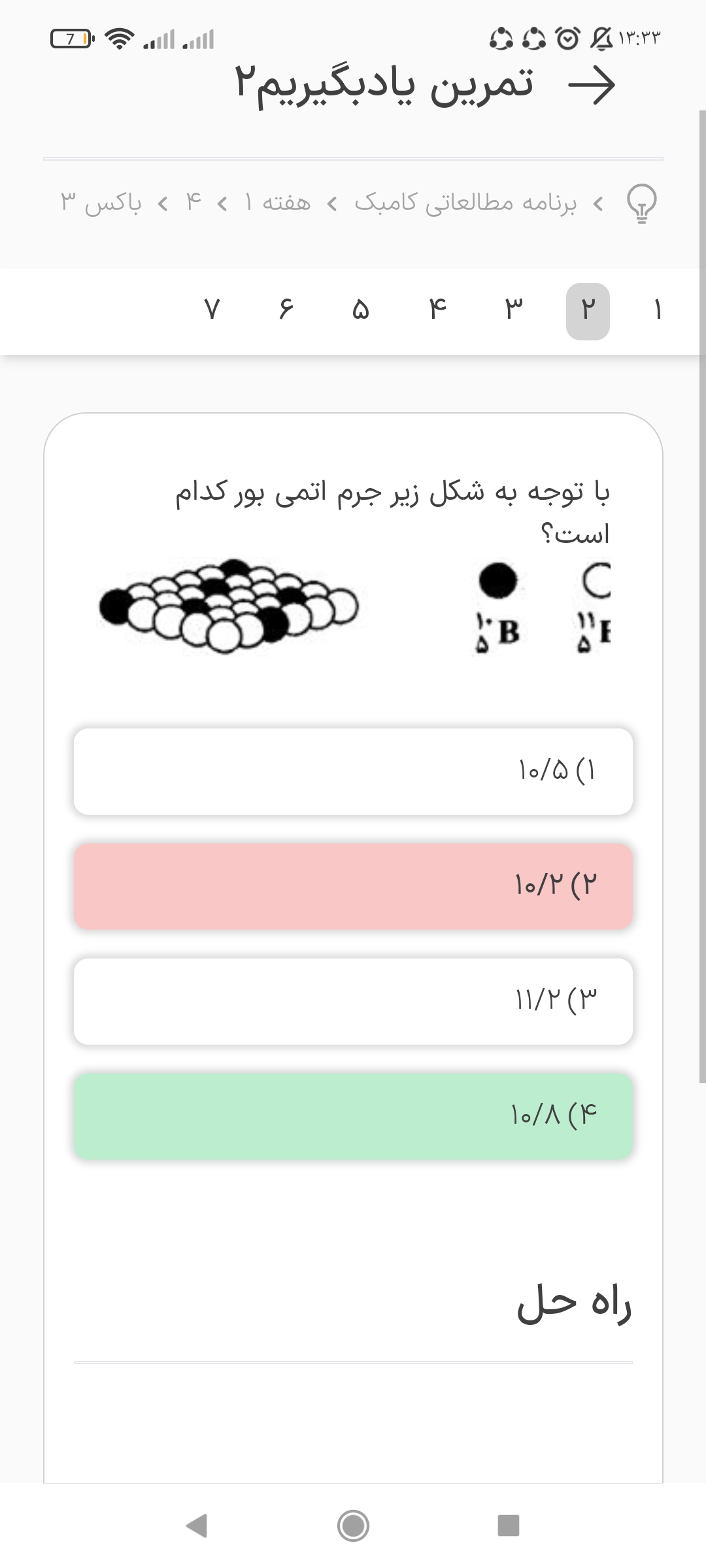Jump to question ۶
This screenshot has width=706, height=1568.
click(x=286, y=310)
